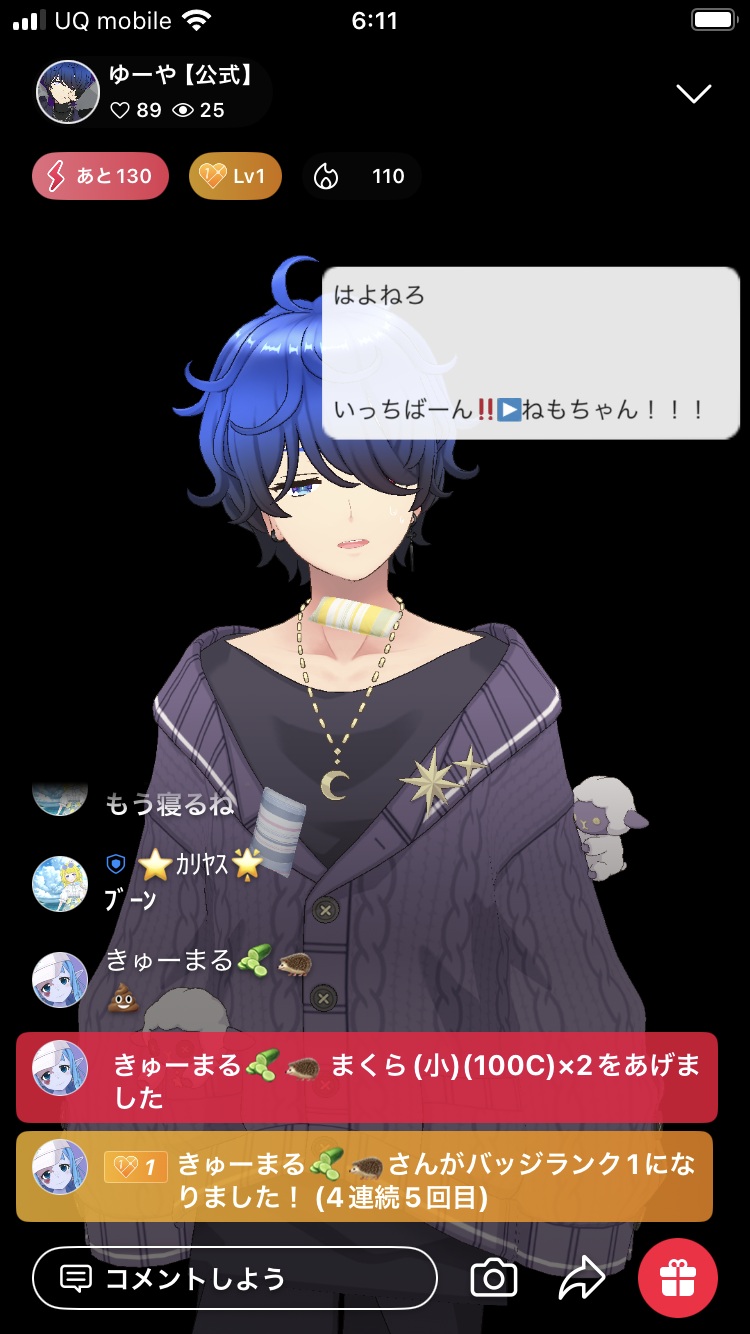Image resolution: width=750 pixels, height=1334 pixels.
Task: View きゅーまる's まくら gift banner
Action: (366, 1078)
